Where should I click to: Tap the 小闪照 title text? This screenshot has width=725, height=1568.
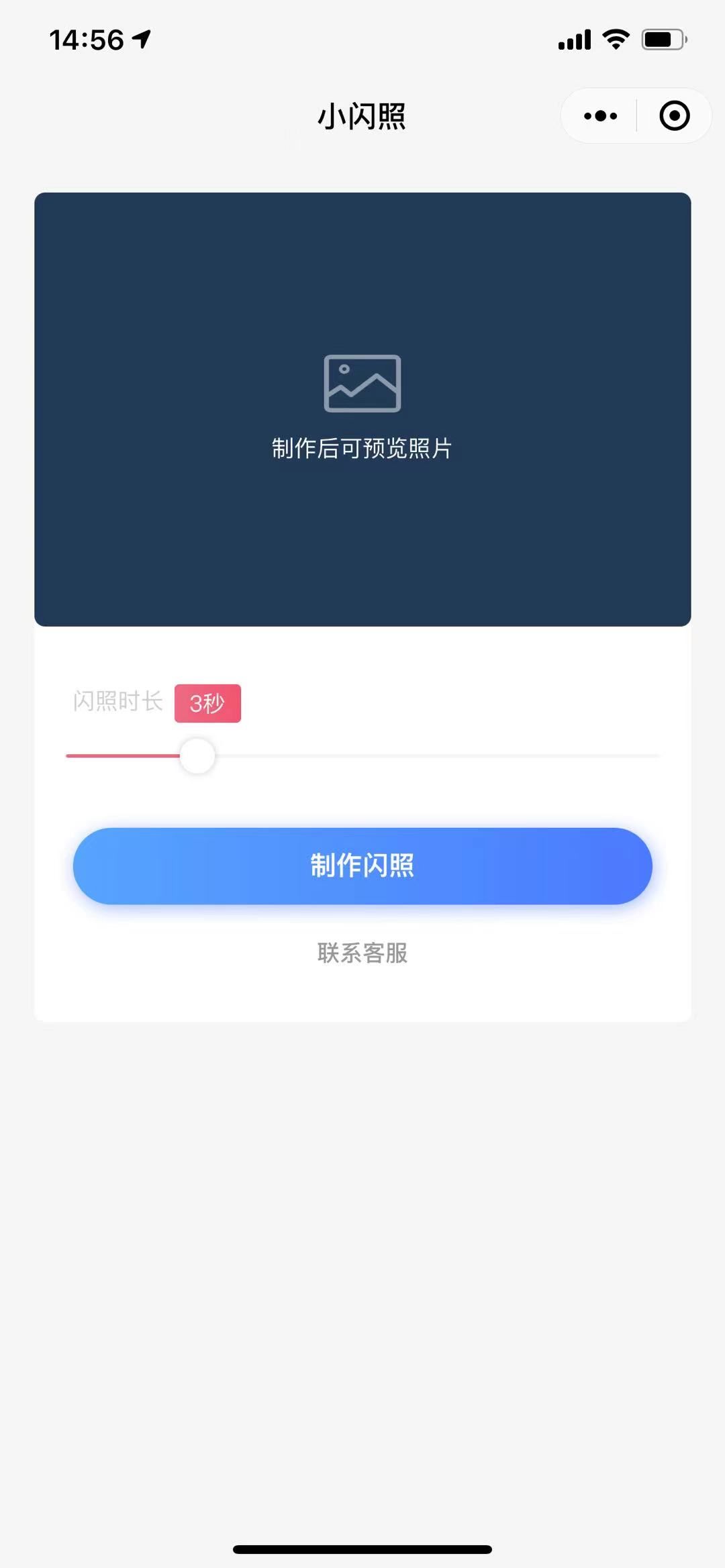362,115
